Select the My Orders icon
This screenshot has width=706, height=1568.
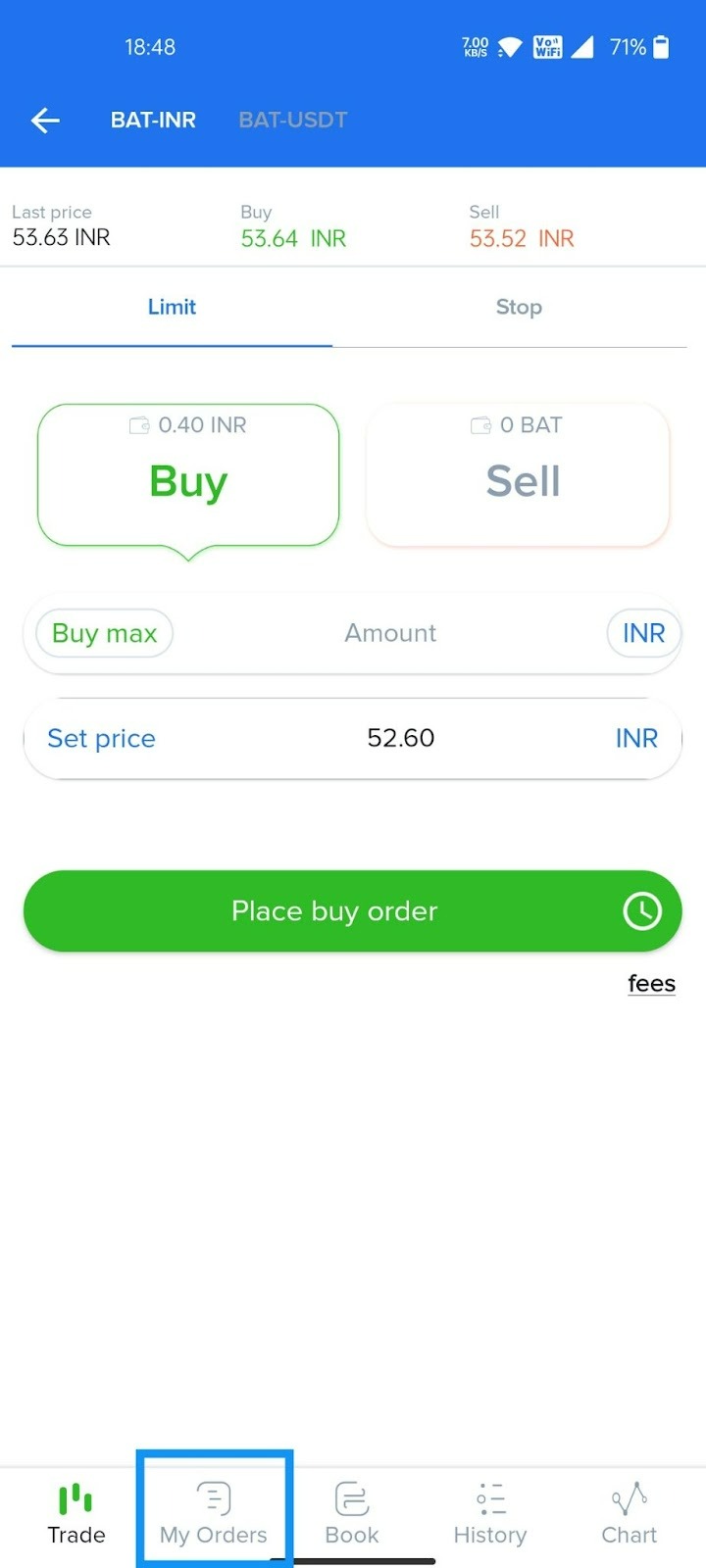coord(213,1497)
